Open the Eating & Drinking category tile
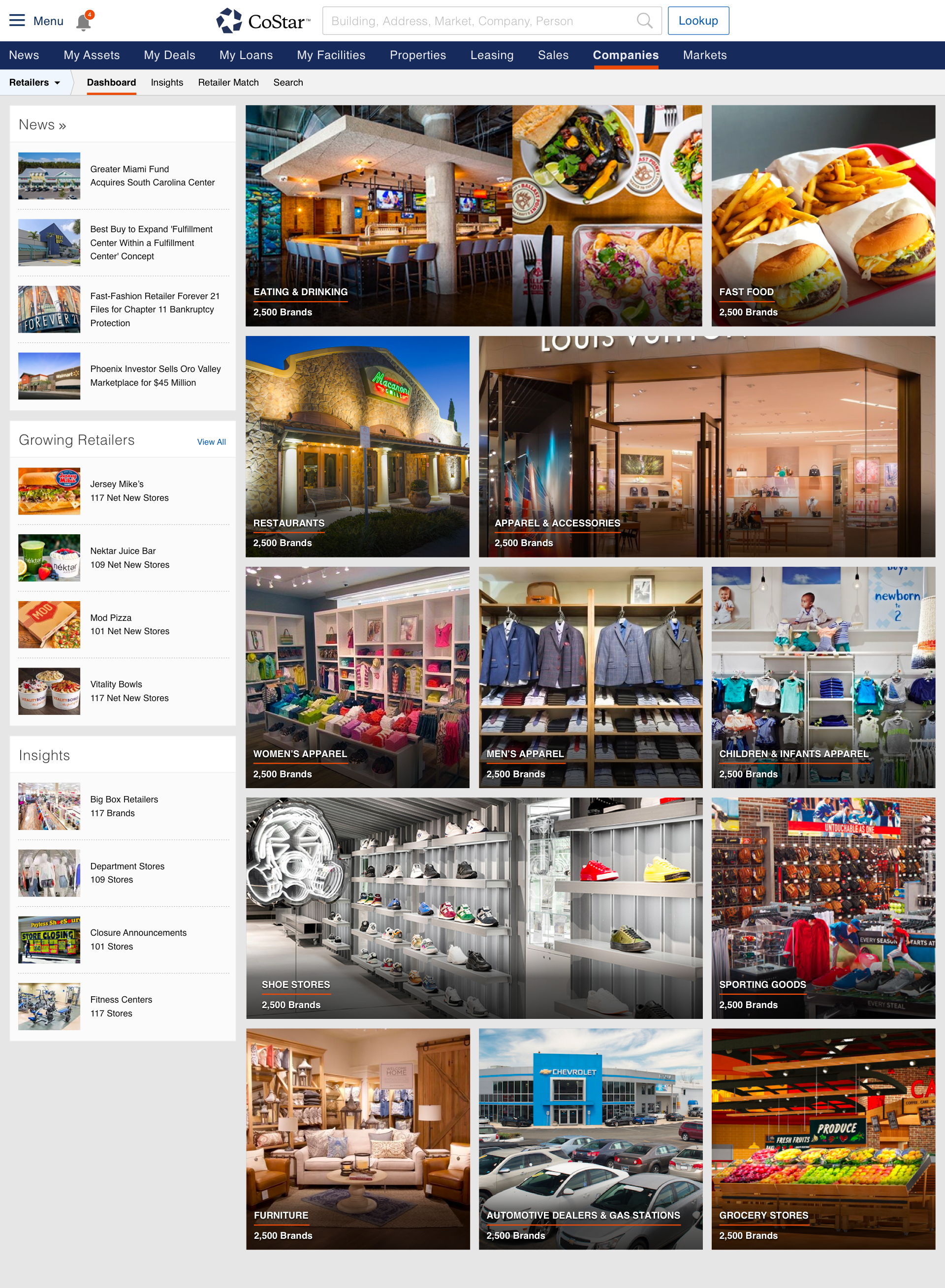945x1288 pixels. (473, 215)
